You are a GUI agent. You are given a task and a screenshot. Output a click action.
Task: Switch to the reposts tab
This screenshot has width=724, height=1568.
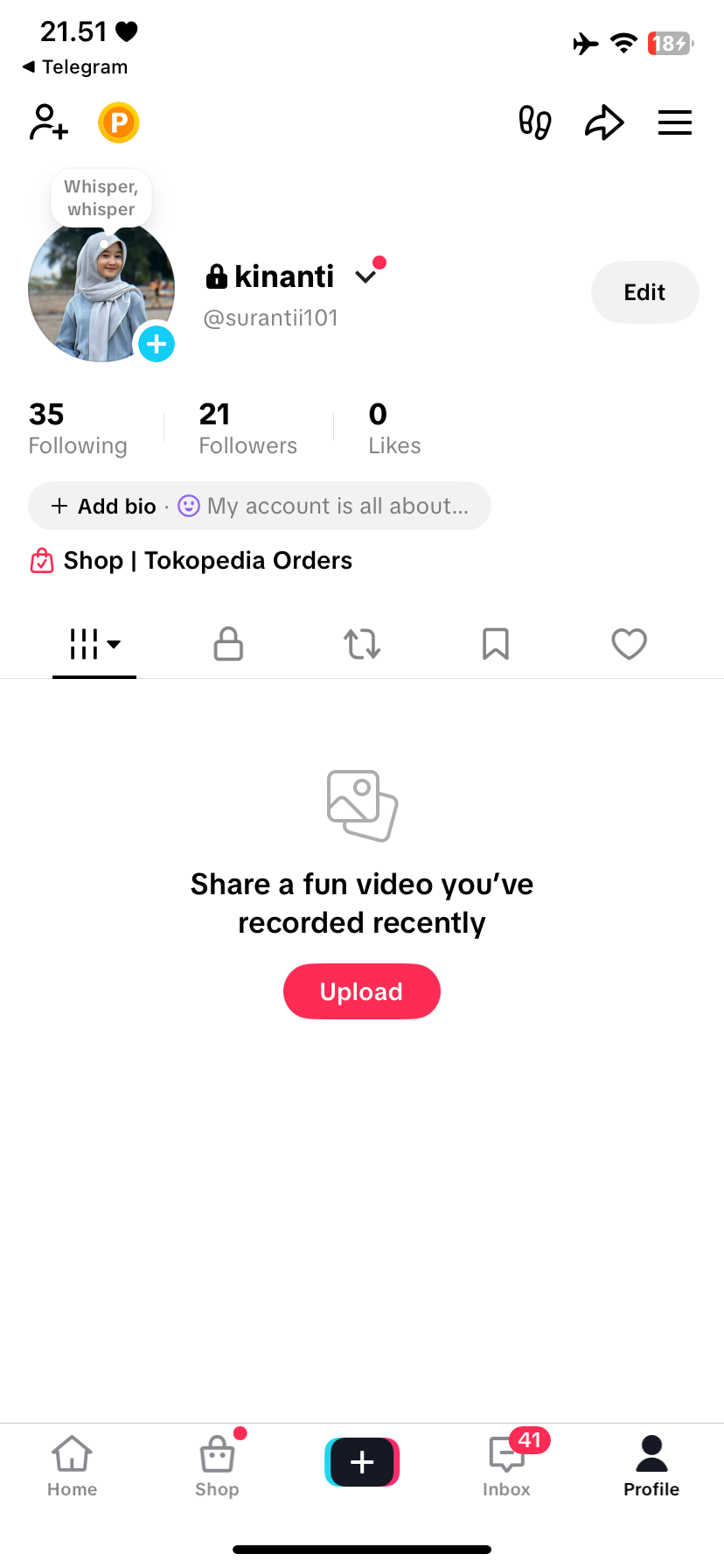coord(362,644)
